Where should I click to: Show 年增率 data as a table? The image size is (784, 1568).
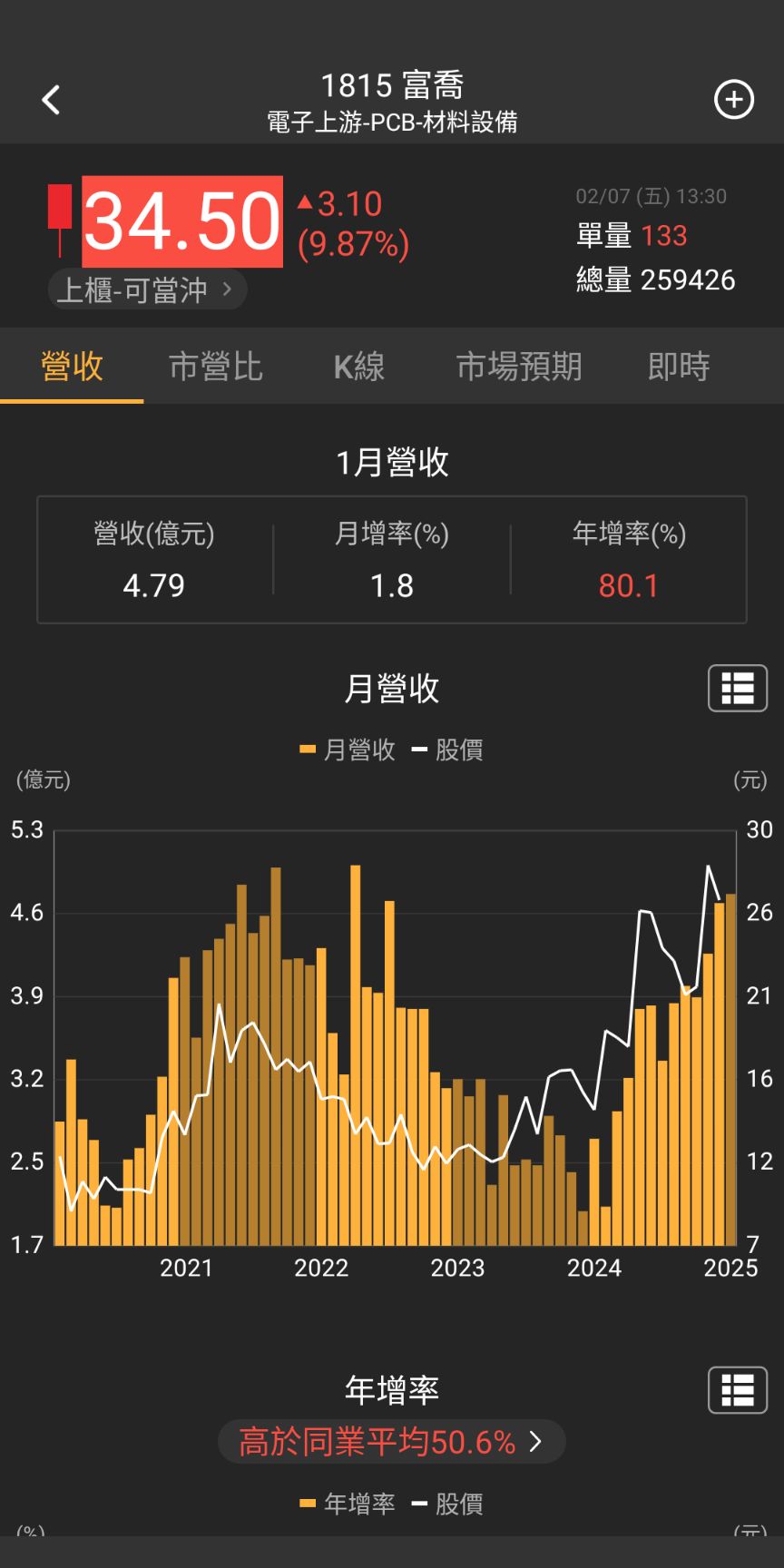[x=737, y=1389]
